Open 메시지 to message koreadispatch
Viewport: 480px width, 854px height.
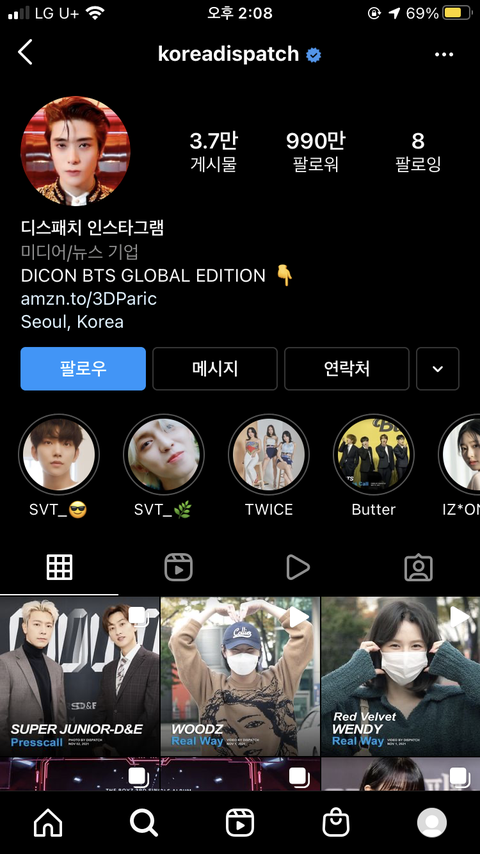tap(215, 369)
